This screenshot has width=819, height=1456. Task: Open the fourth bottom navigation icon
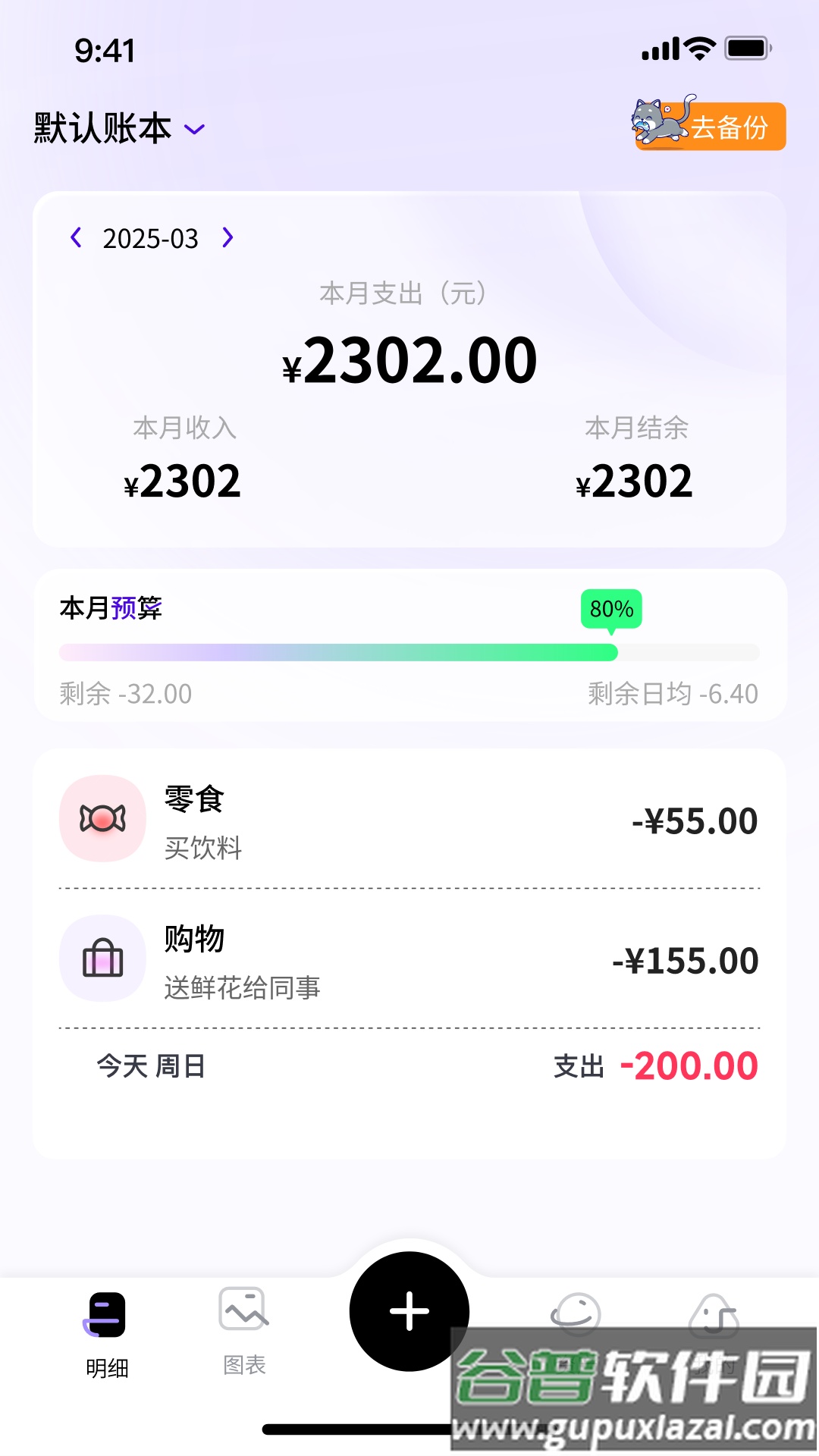coord(575,1314)
